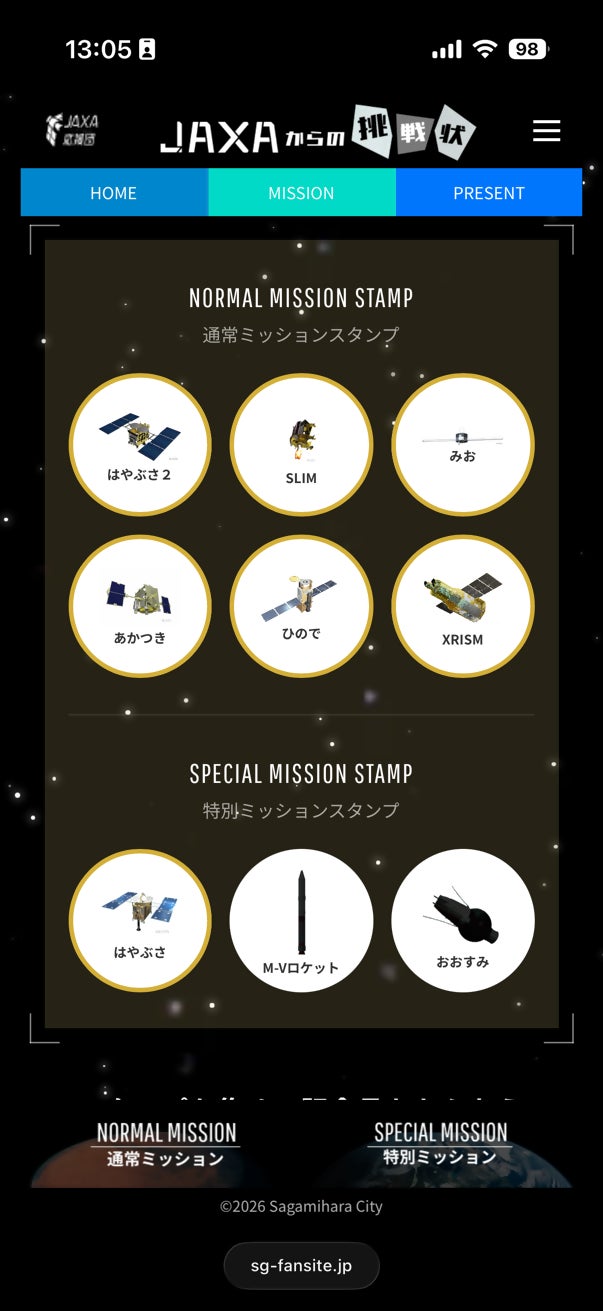Select the みお mission stamp
The width and height of the screenshot is (603, 1311).
coord(462,445)
